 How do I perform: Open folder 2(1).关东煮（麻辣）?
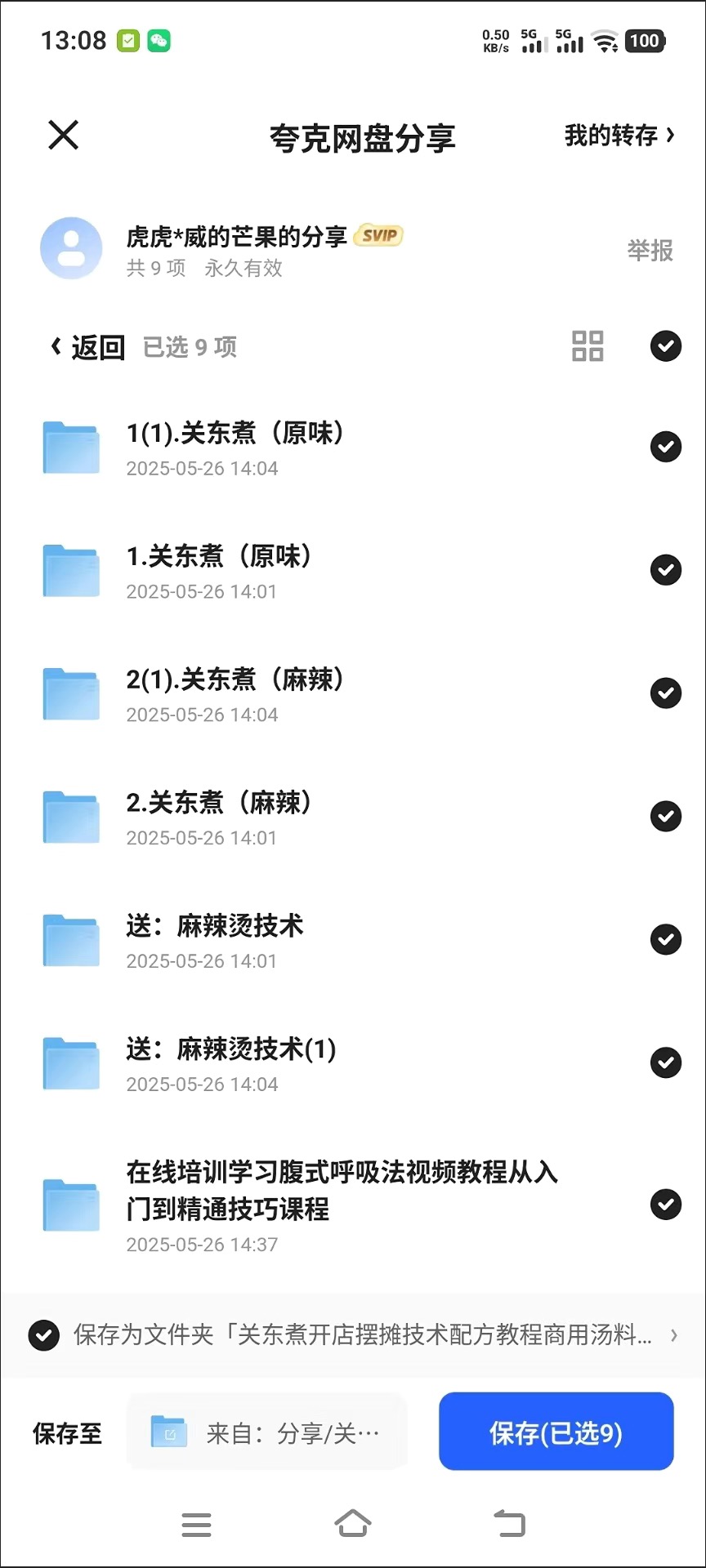[235, 693]
